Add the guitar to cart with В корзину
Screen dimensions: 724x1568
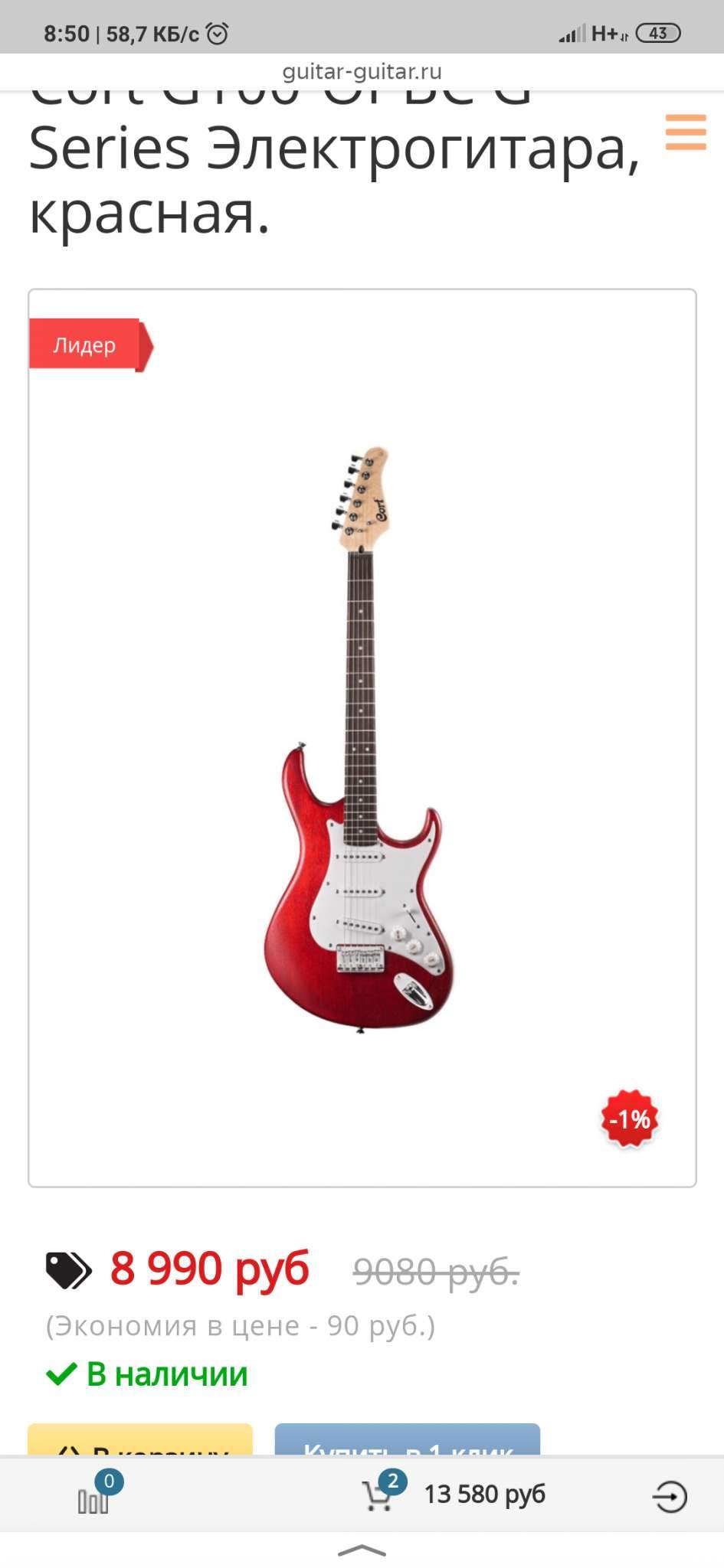point(140,1441)
